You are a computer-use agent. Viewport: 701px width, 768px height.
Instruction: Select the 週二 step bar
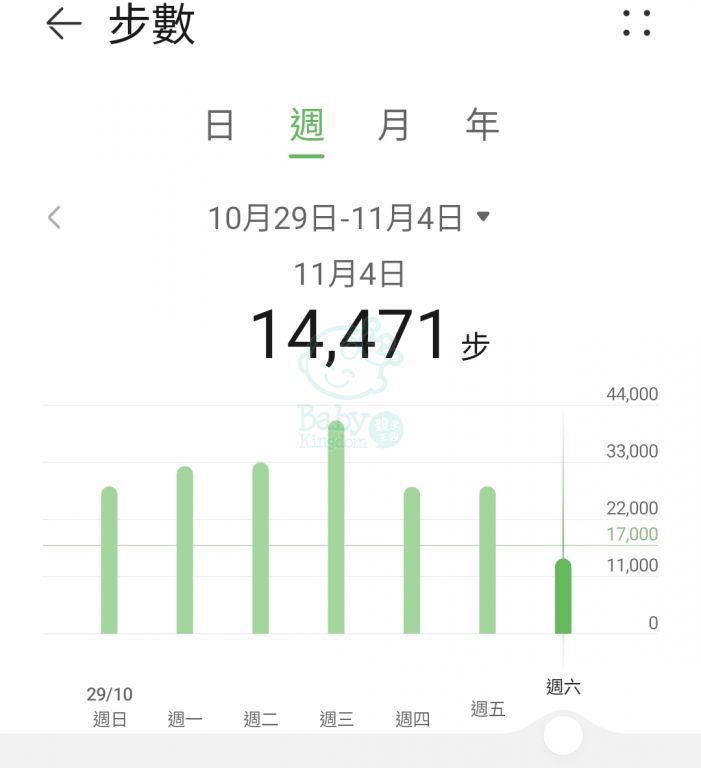261,548
